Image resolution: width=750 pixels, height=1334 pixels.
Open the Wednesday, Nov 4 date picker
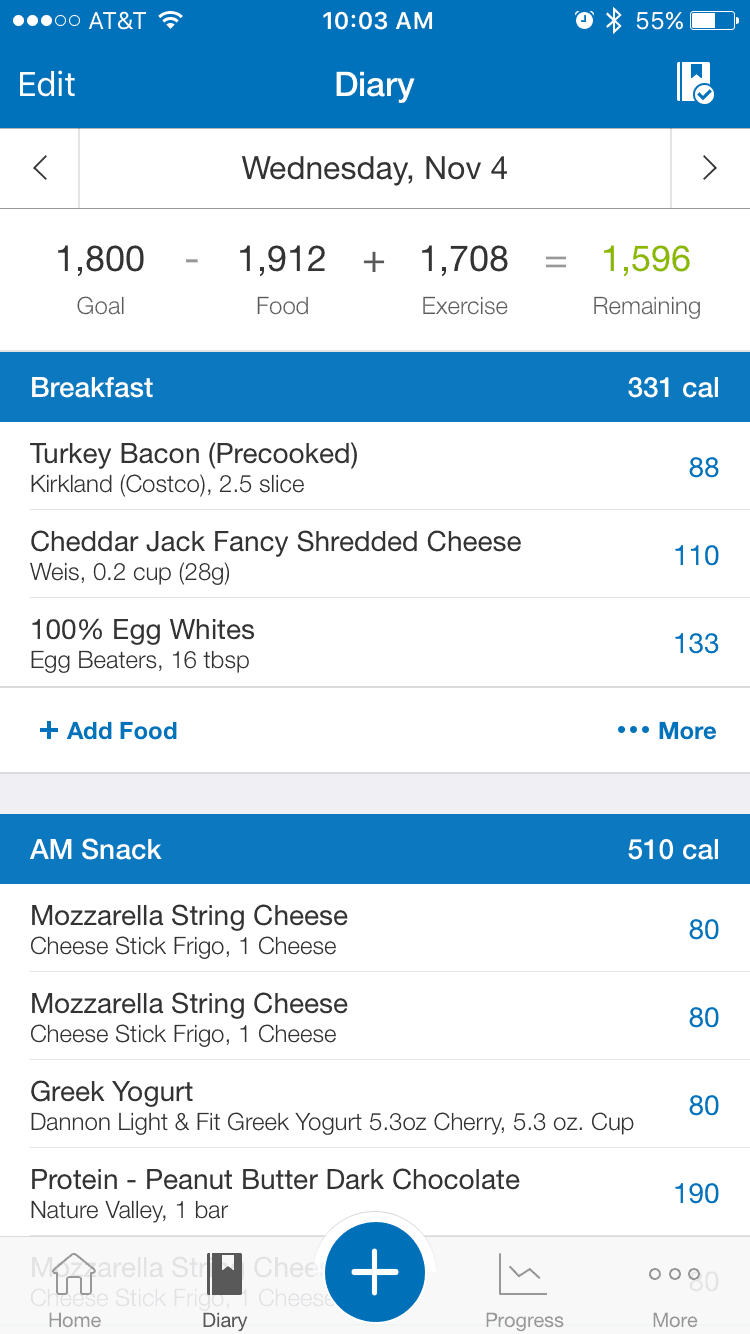(x=374, y=168)
